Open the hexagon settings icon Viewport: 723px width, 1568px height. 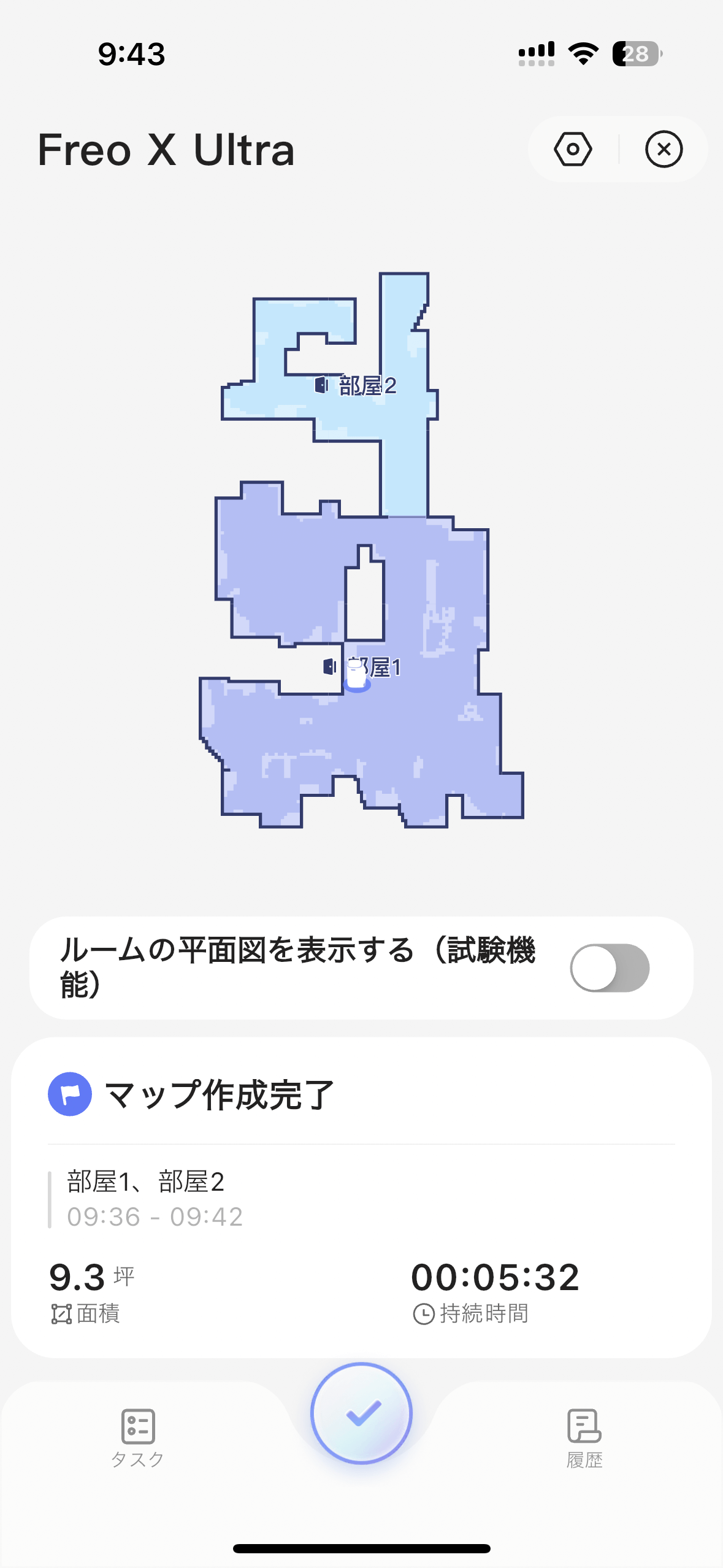[x=573, y=149]
